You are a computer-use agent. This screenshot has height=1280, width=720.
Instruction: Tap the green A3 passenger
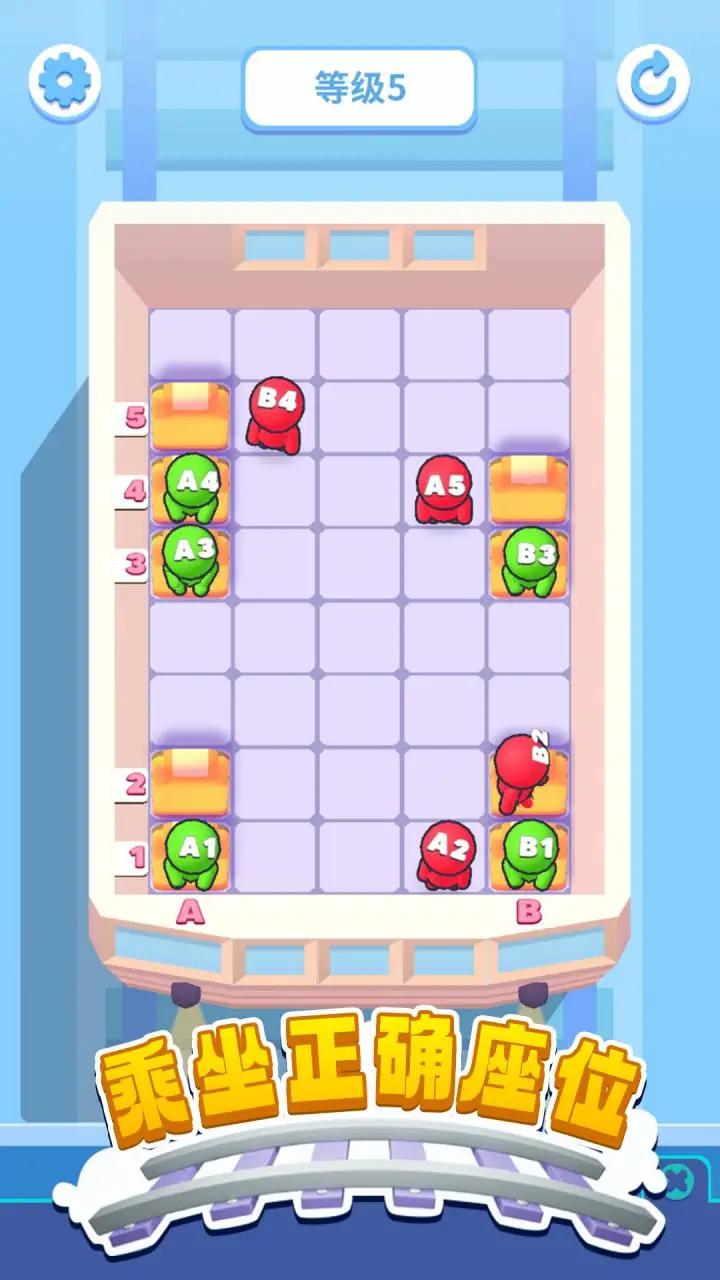[x=191, y=560]
